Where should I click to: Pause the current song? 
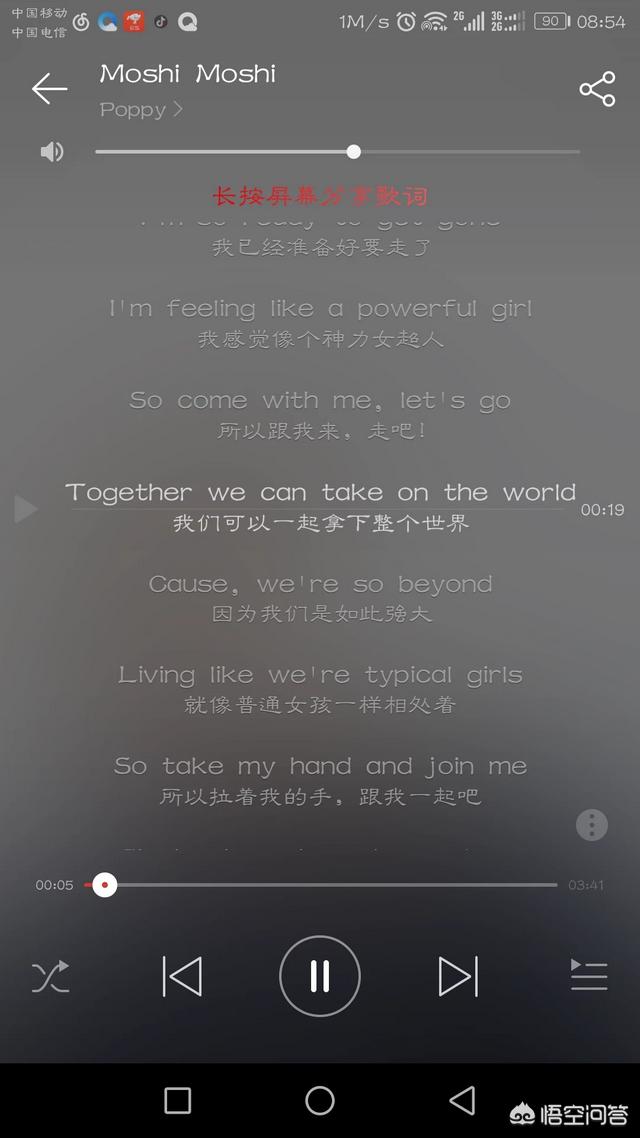[319, 976]
